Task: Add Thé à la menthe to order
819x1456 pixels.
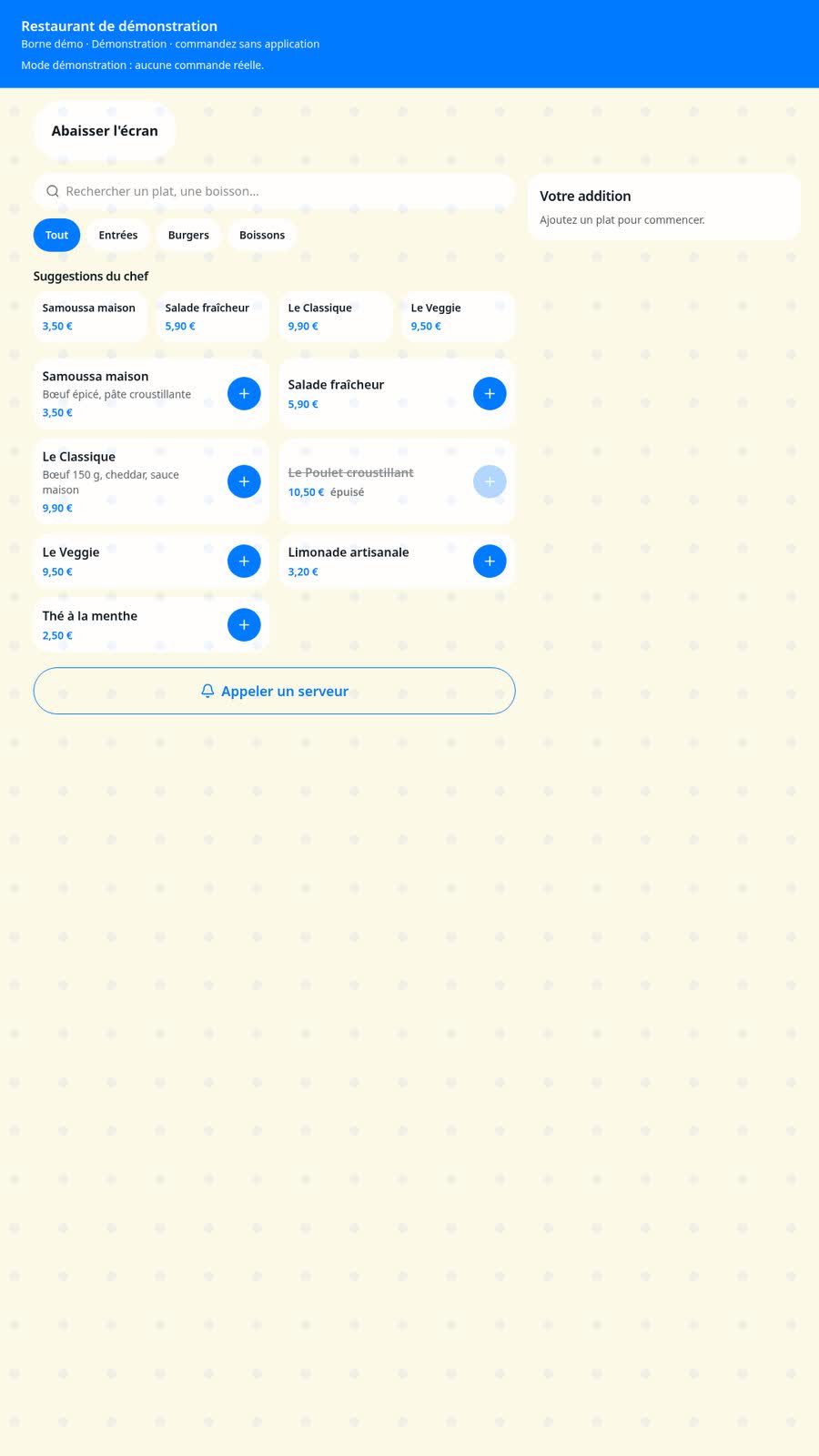Action: (x=244, y=625)
